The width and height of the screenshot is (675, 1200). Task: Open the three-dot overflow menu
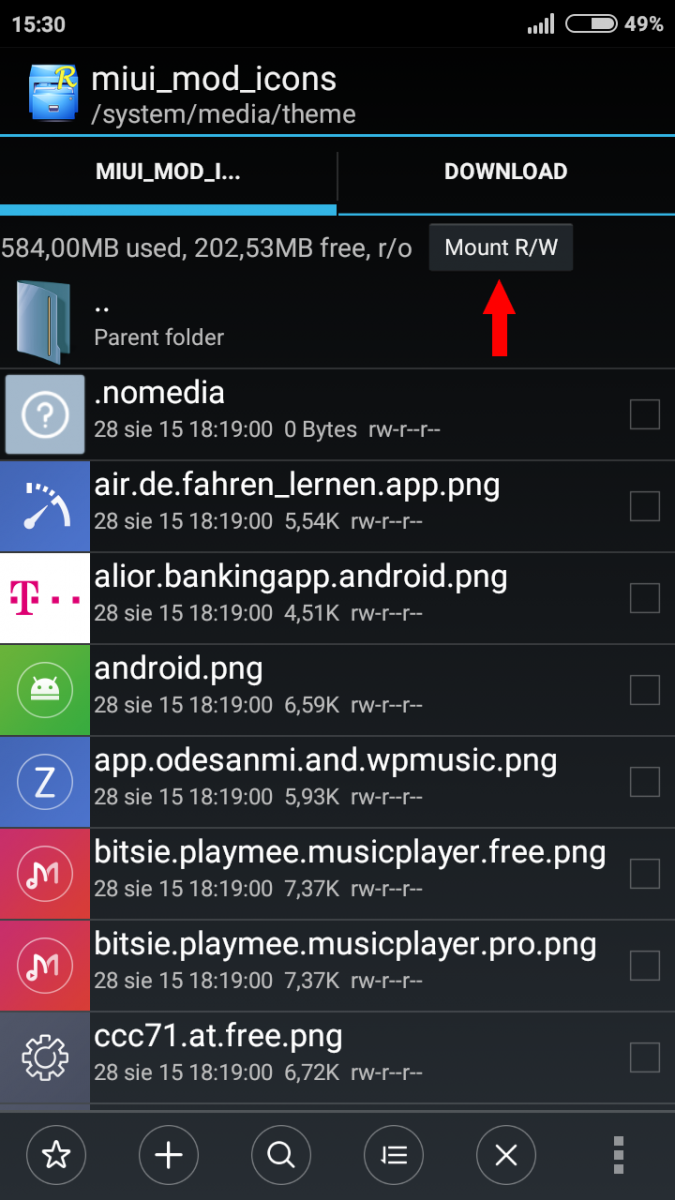coord(619,1156)
